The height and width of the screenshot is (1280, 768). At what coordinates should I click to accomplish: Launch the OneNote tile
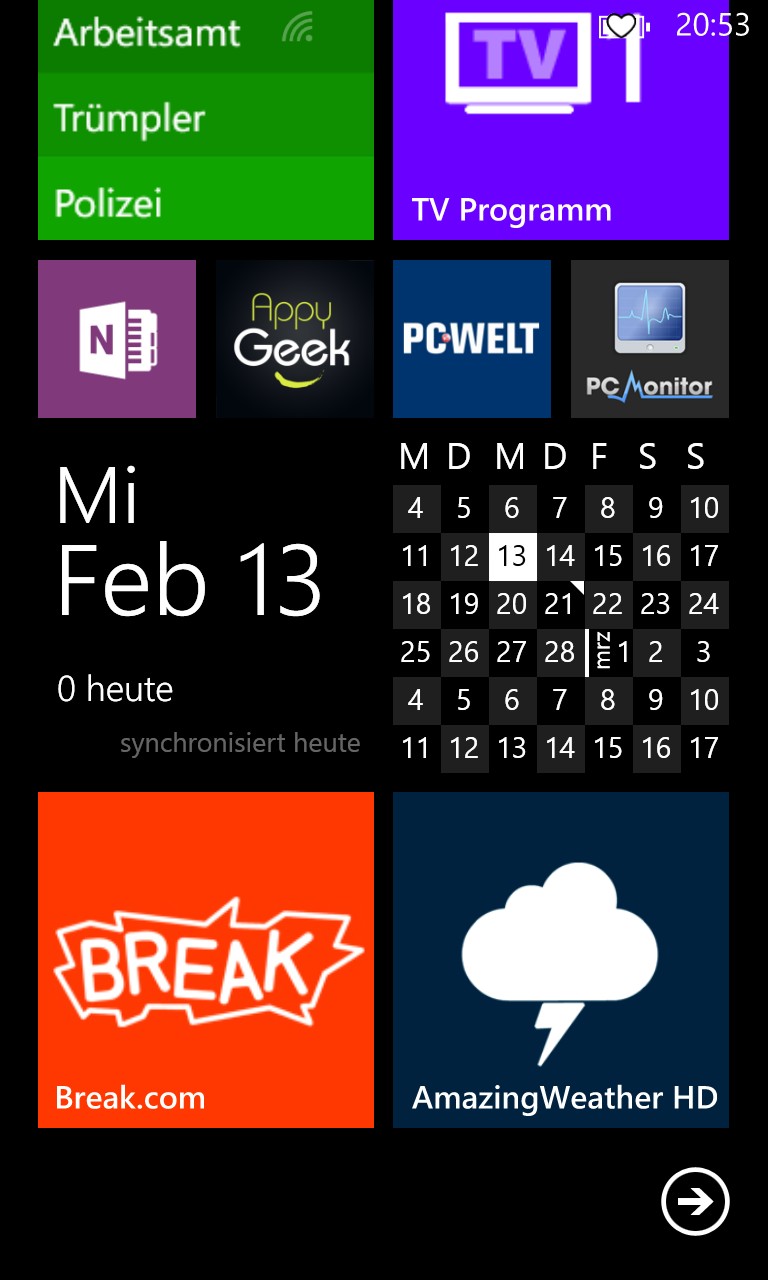pyautogui.click(x=117, y=339)
